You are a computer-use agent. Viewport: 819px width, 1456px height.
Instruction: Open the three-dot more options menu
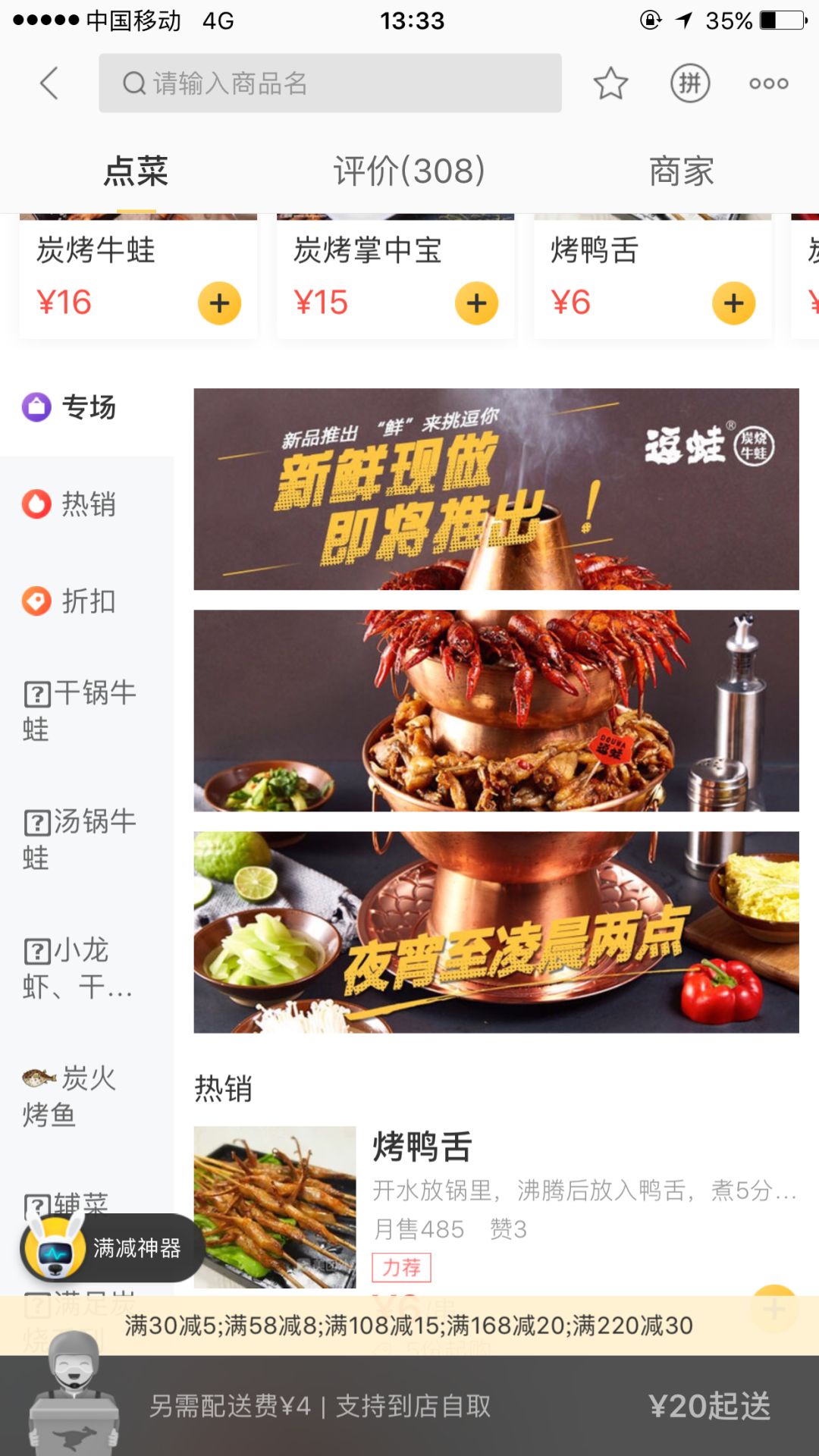[769, 83]
